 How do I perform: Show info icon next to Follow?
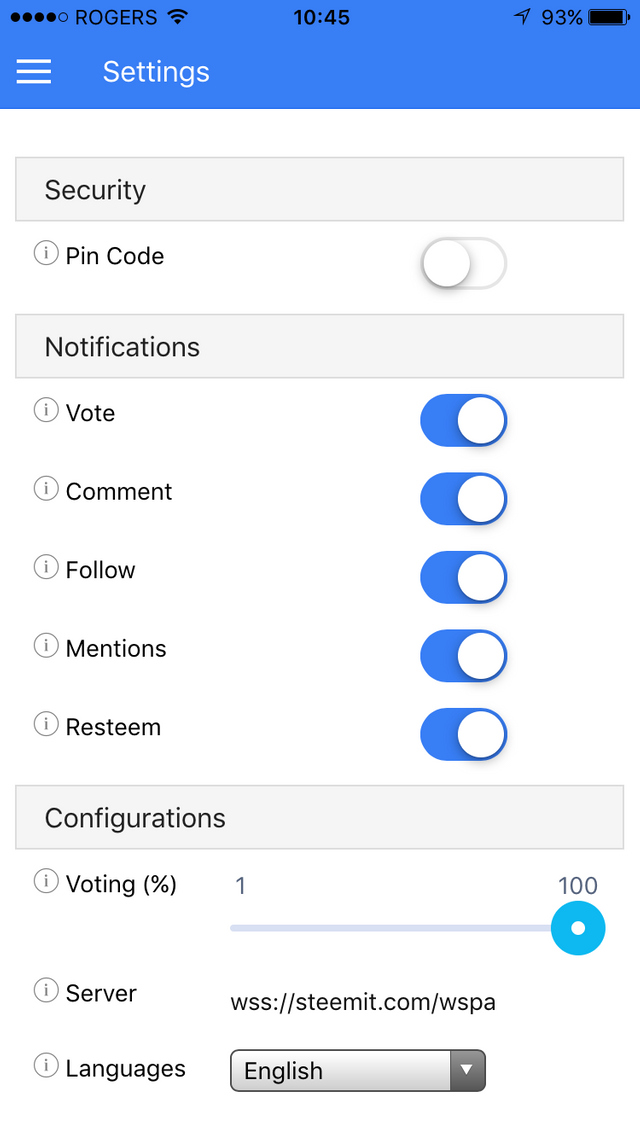[x=46, y=567]
